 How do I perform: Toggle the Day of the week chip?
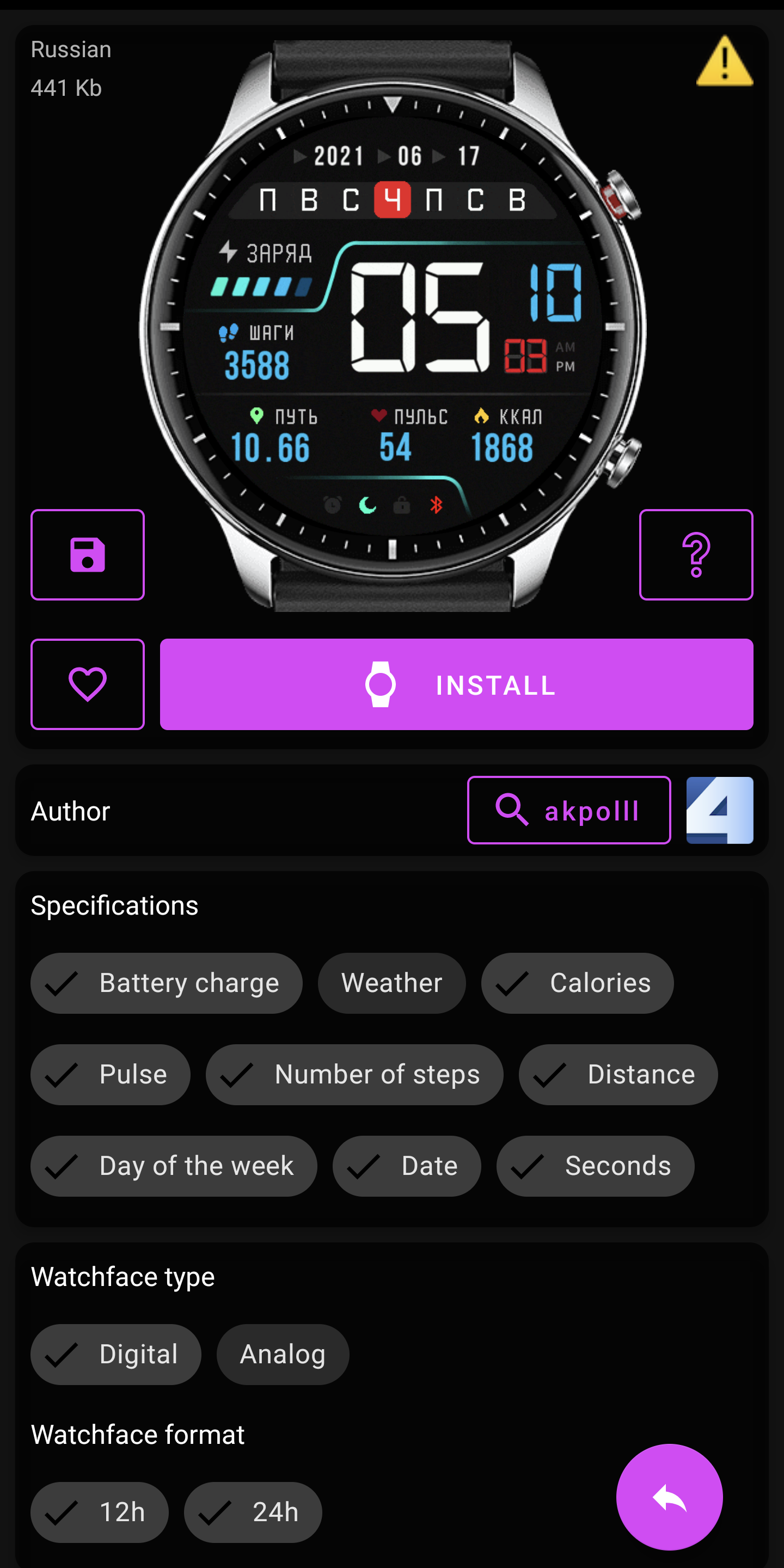[x=174, y=1166]
